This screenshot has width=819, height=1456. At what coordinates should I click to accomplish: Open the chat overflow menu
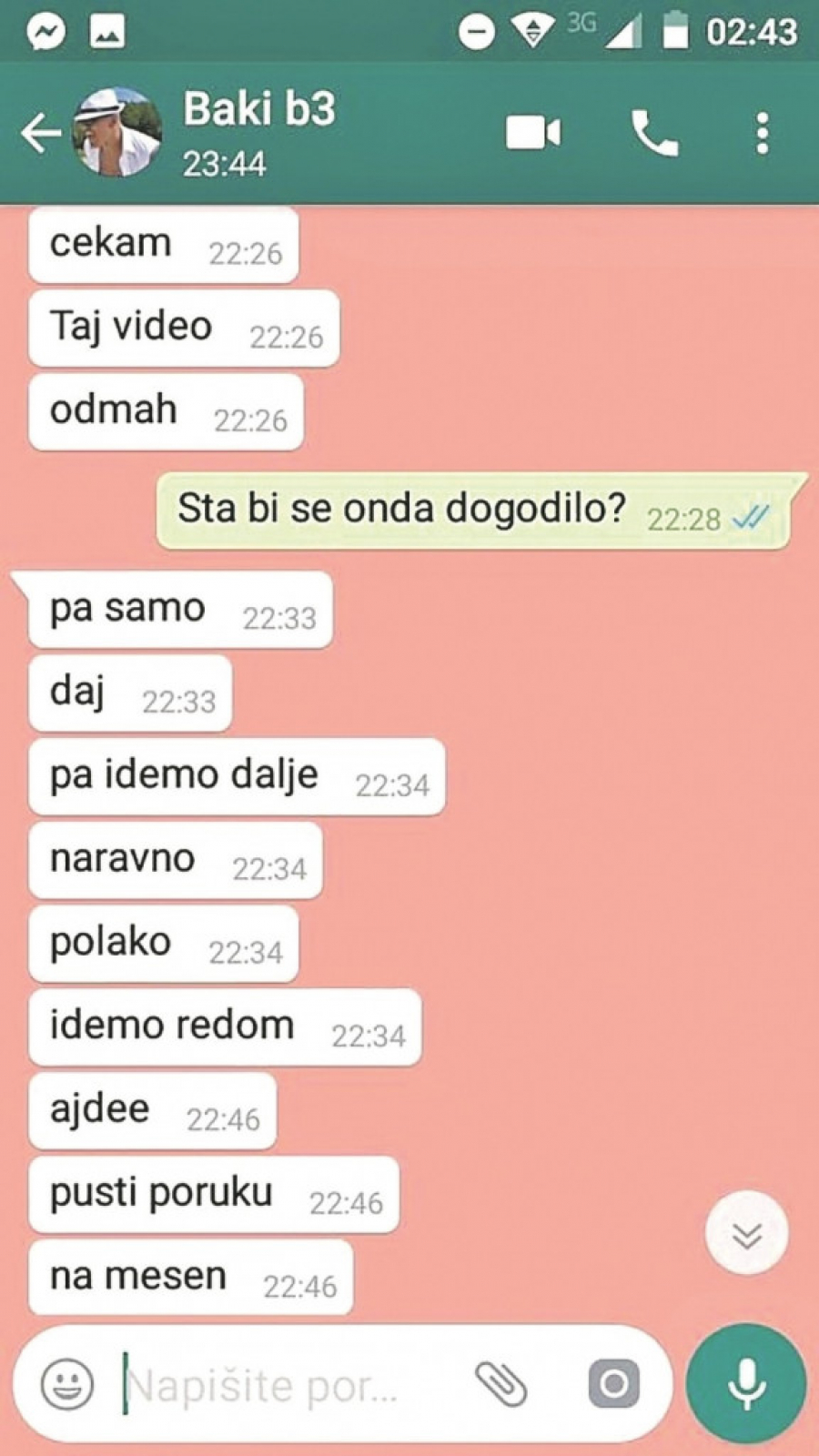pos(763,134)
